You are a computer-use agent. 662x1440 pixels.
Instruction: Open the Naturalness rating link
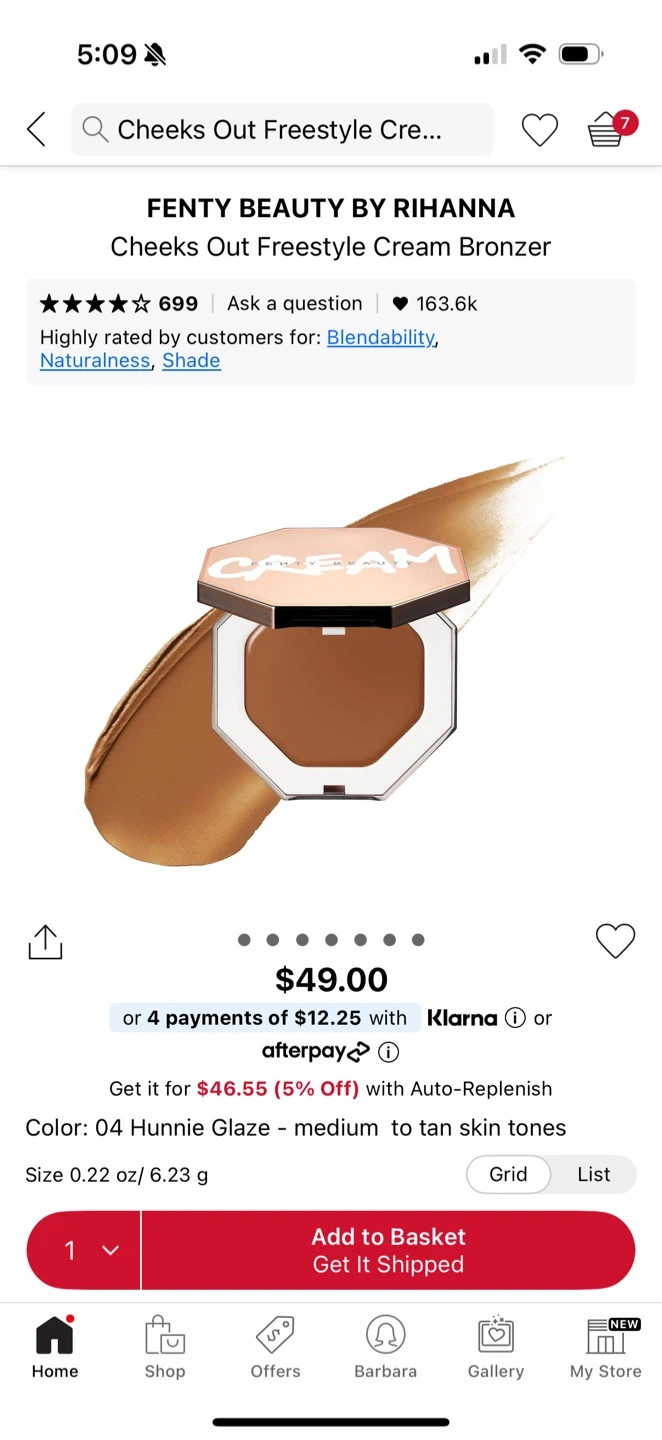tap(95, 360)
